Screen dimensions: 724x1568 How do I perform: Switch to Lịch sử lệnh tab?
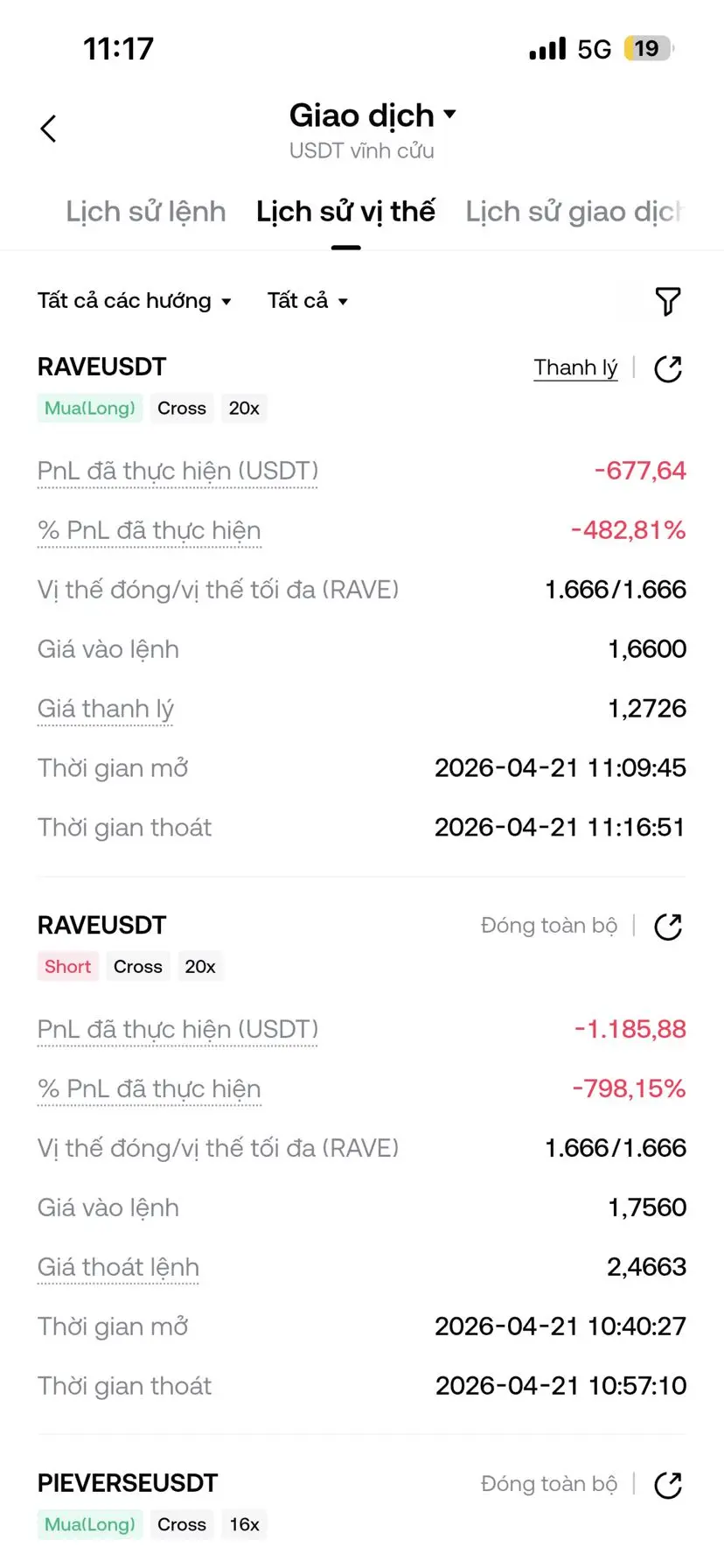[x=146, y=212]
